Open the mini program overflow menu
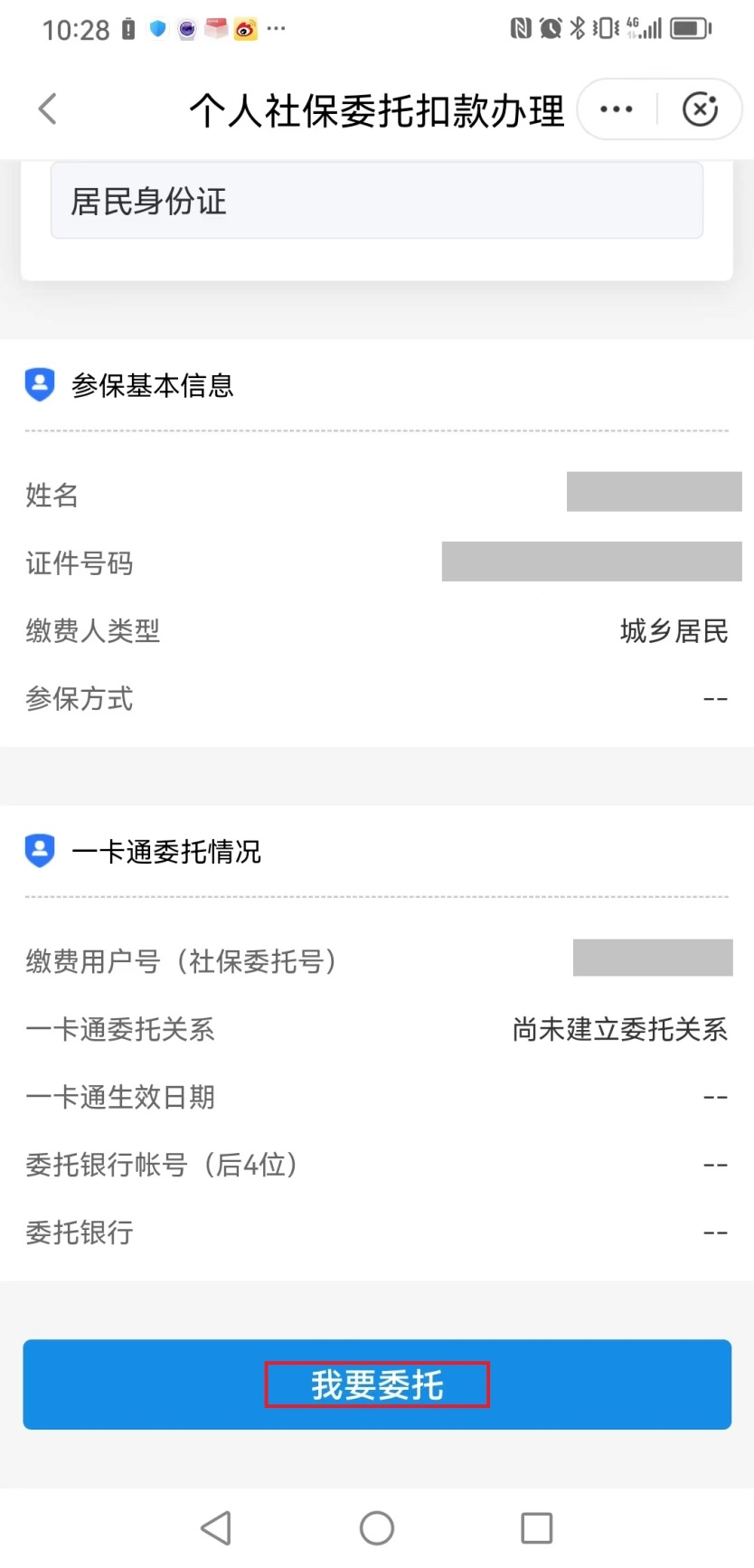Viewport: 754px width, 1568px height. (x=617, y=109)
